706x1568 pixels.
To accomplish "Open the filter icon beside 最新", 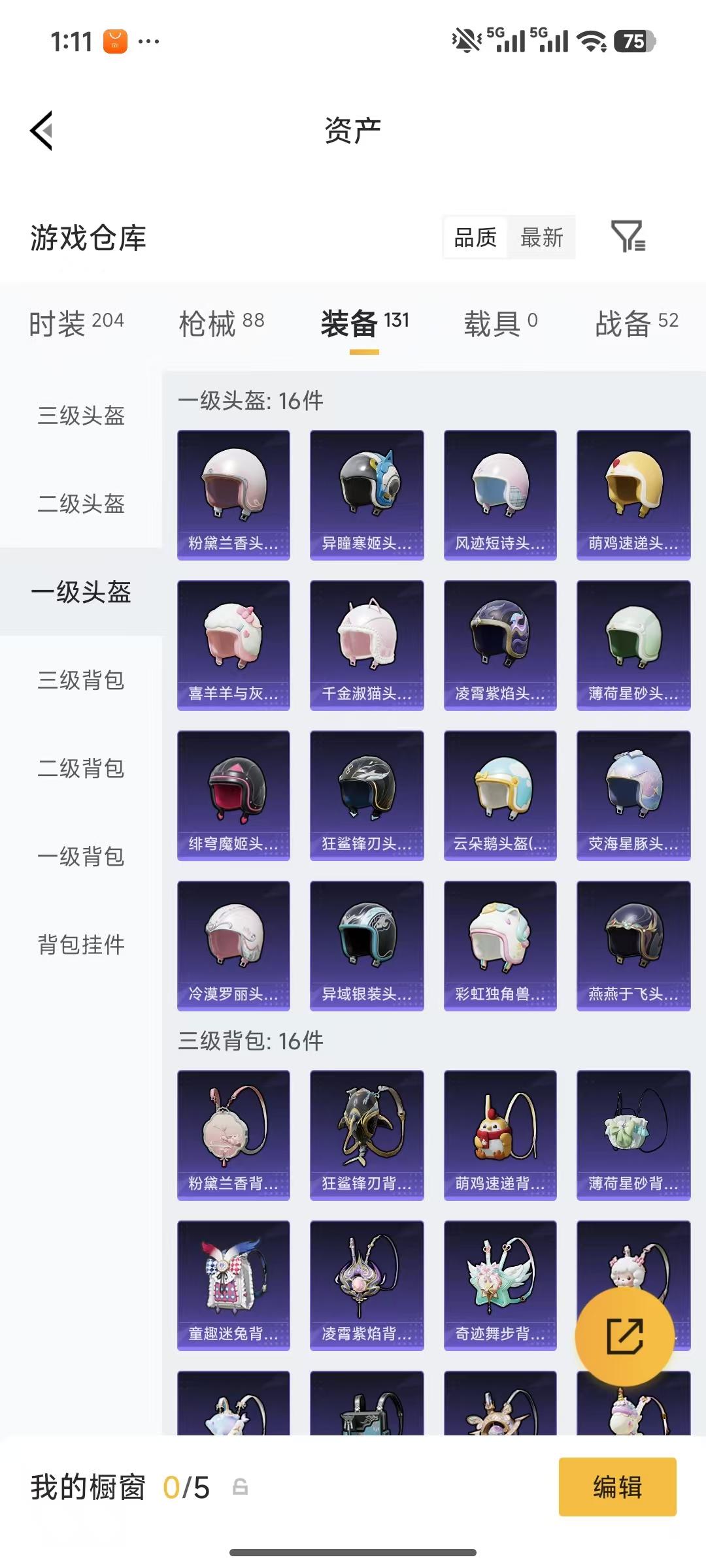I will 628,237.
